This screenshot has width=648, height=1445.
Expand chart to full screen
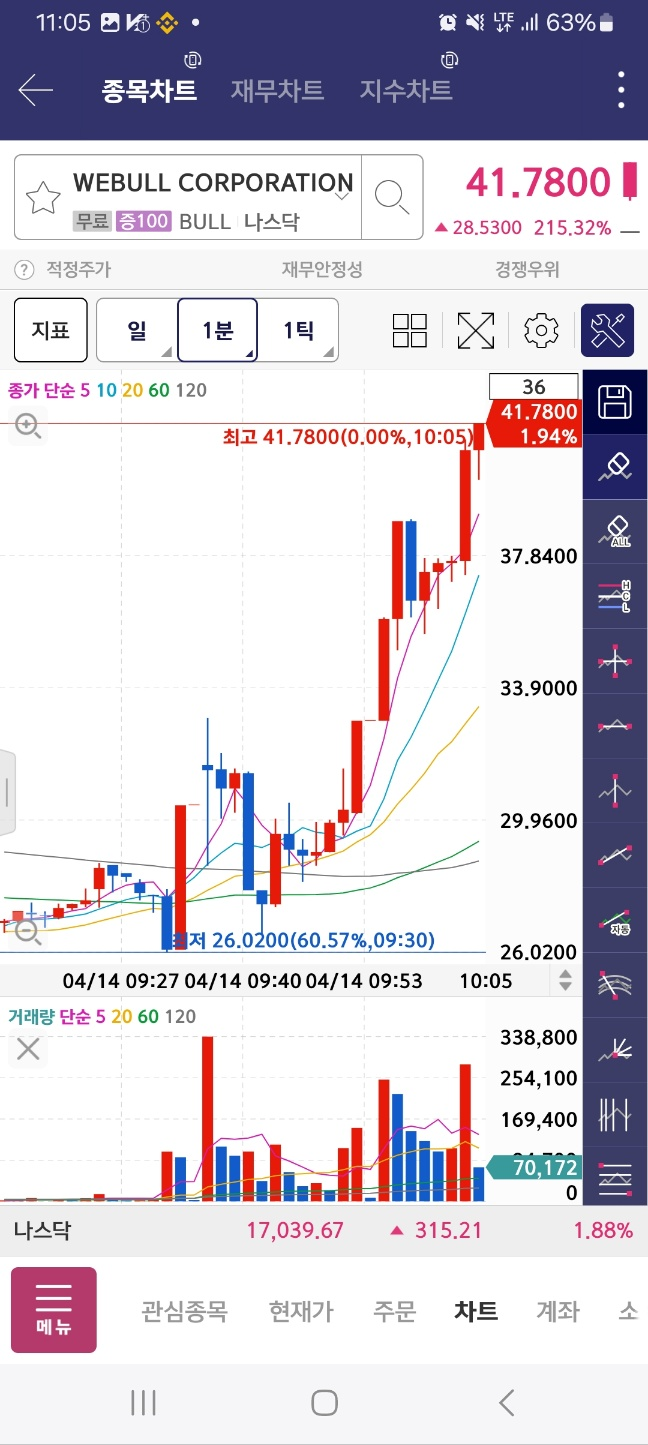476,331
